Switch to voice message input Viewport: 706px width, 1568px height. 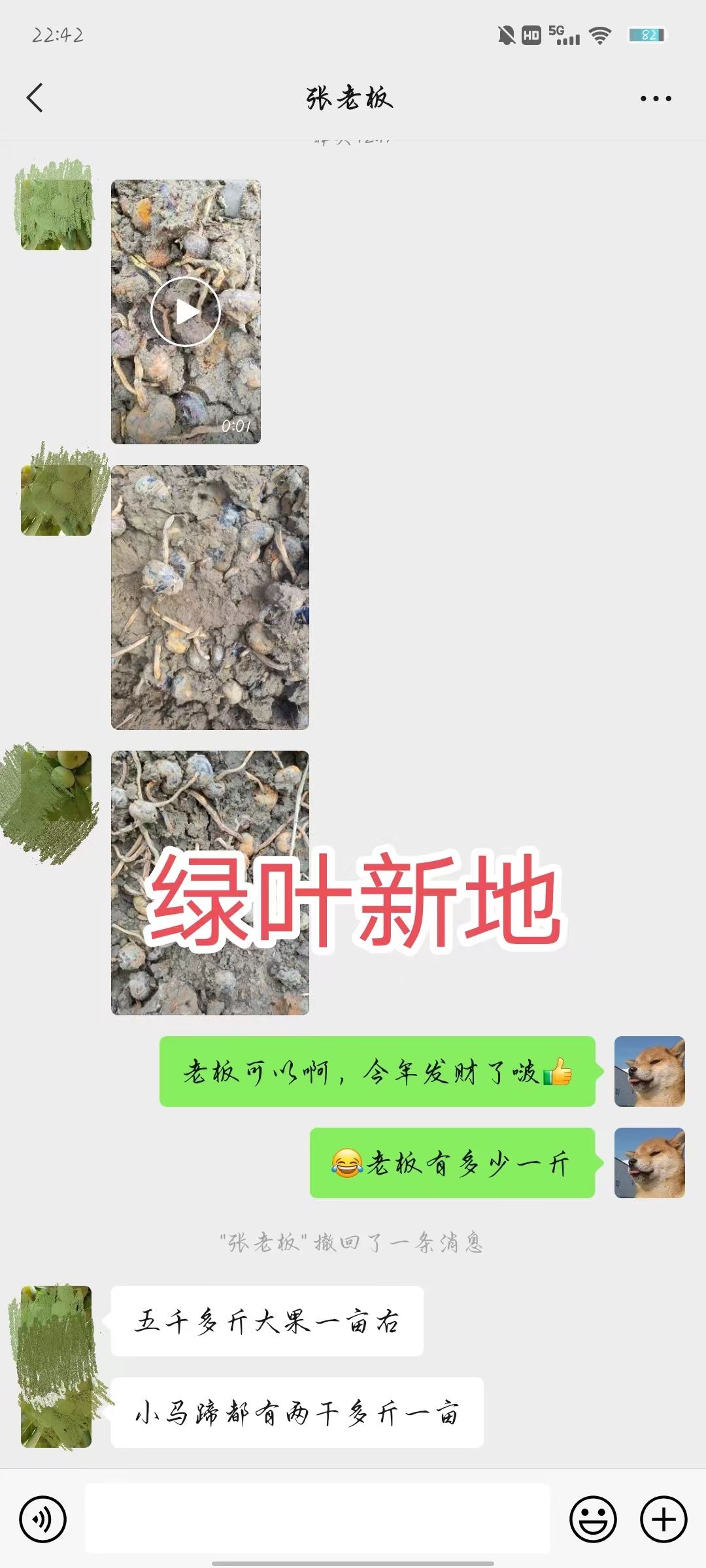point(43,1520)
